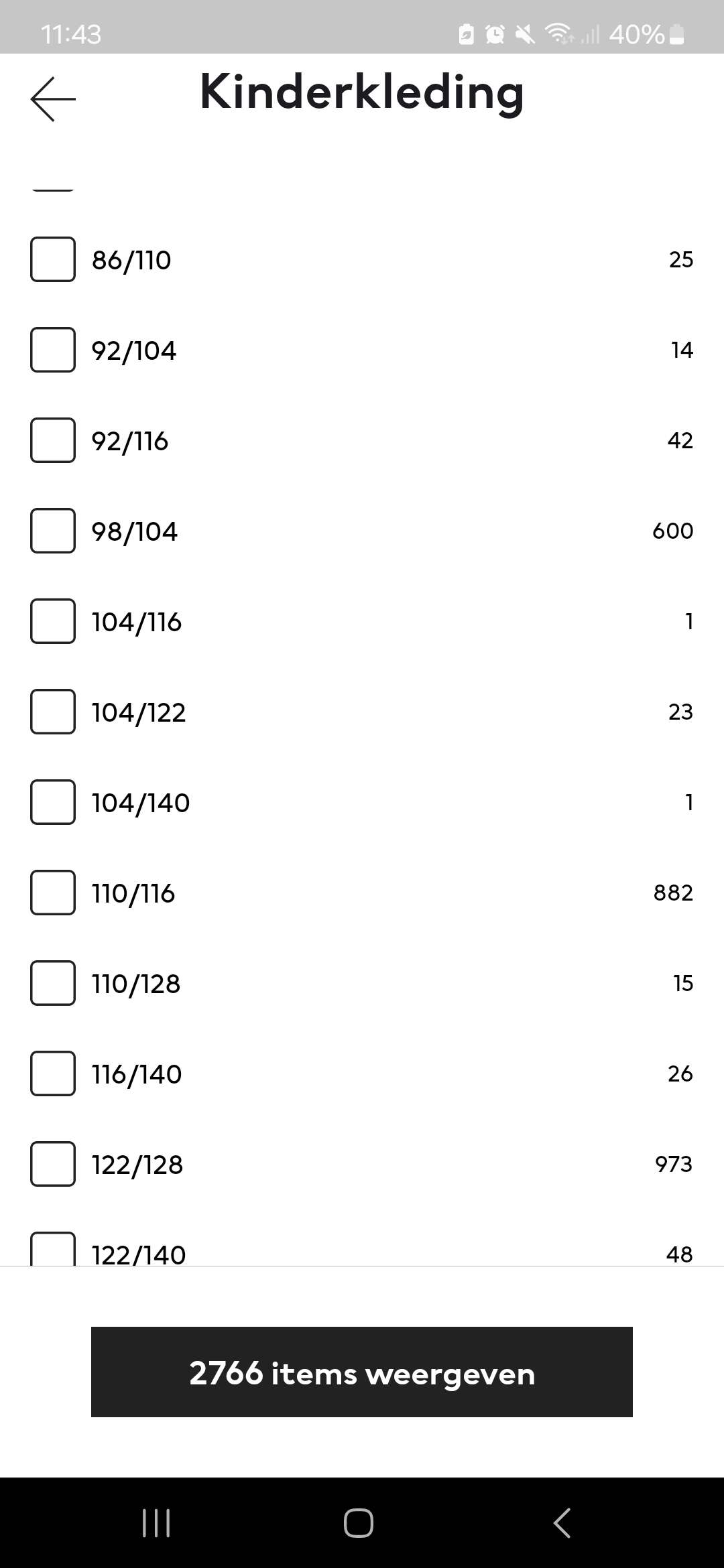The image size is (724, 1568).
Task: Check the 86/110 size box
Action: [x=53, y=259]
